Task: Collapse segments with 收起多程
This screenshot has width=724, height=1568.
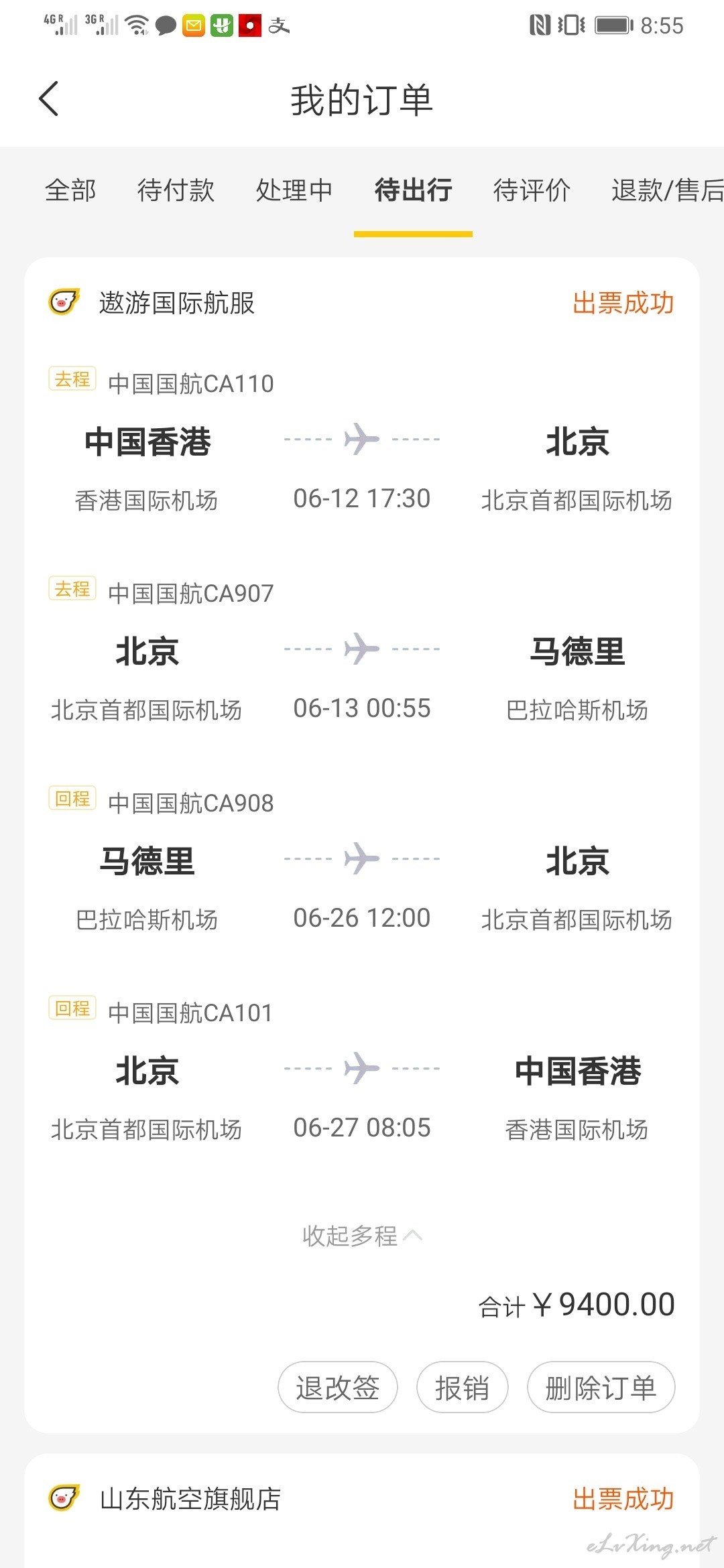Action: [x=362, y=1236]
